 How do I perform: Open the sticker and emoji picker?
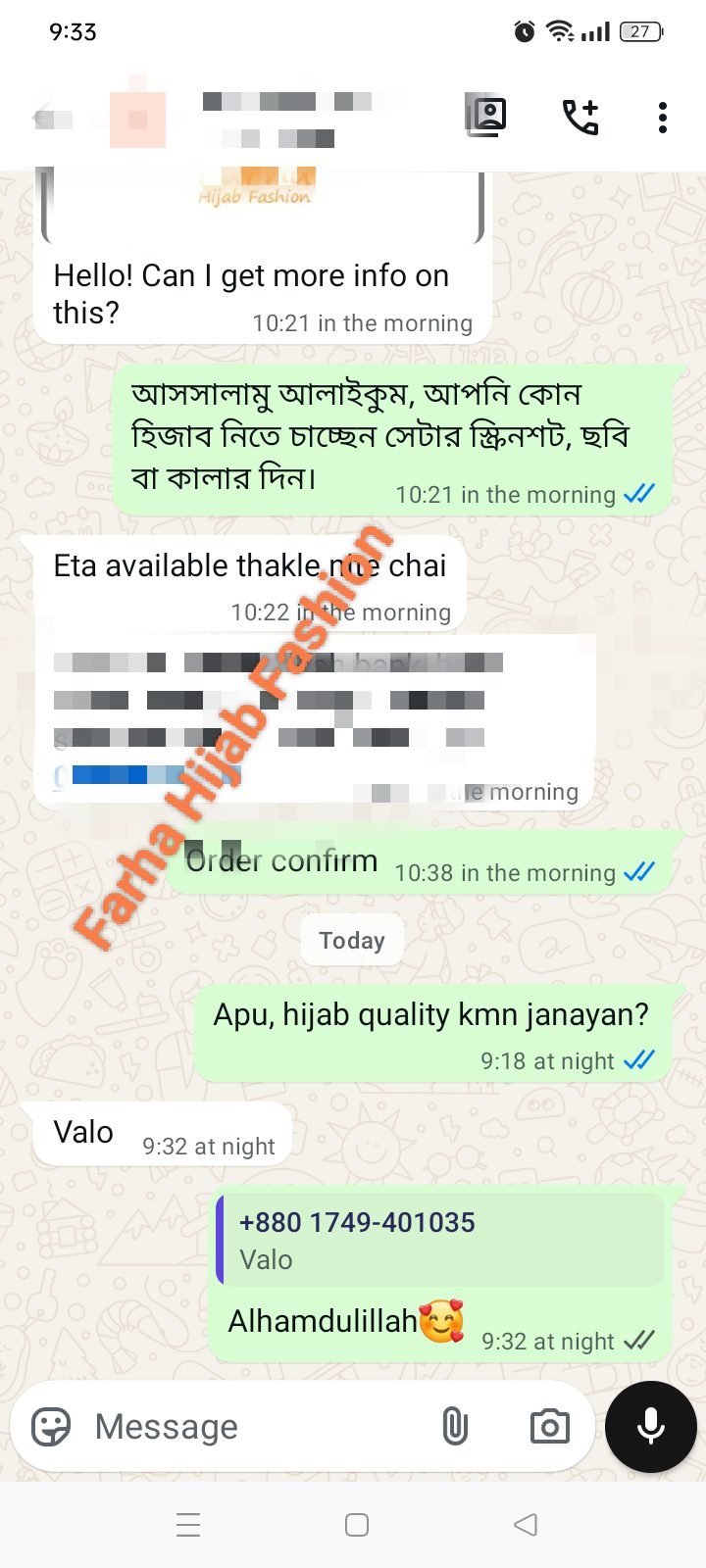tap(51, 1427)
